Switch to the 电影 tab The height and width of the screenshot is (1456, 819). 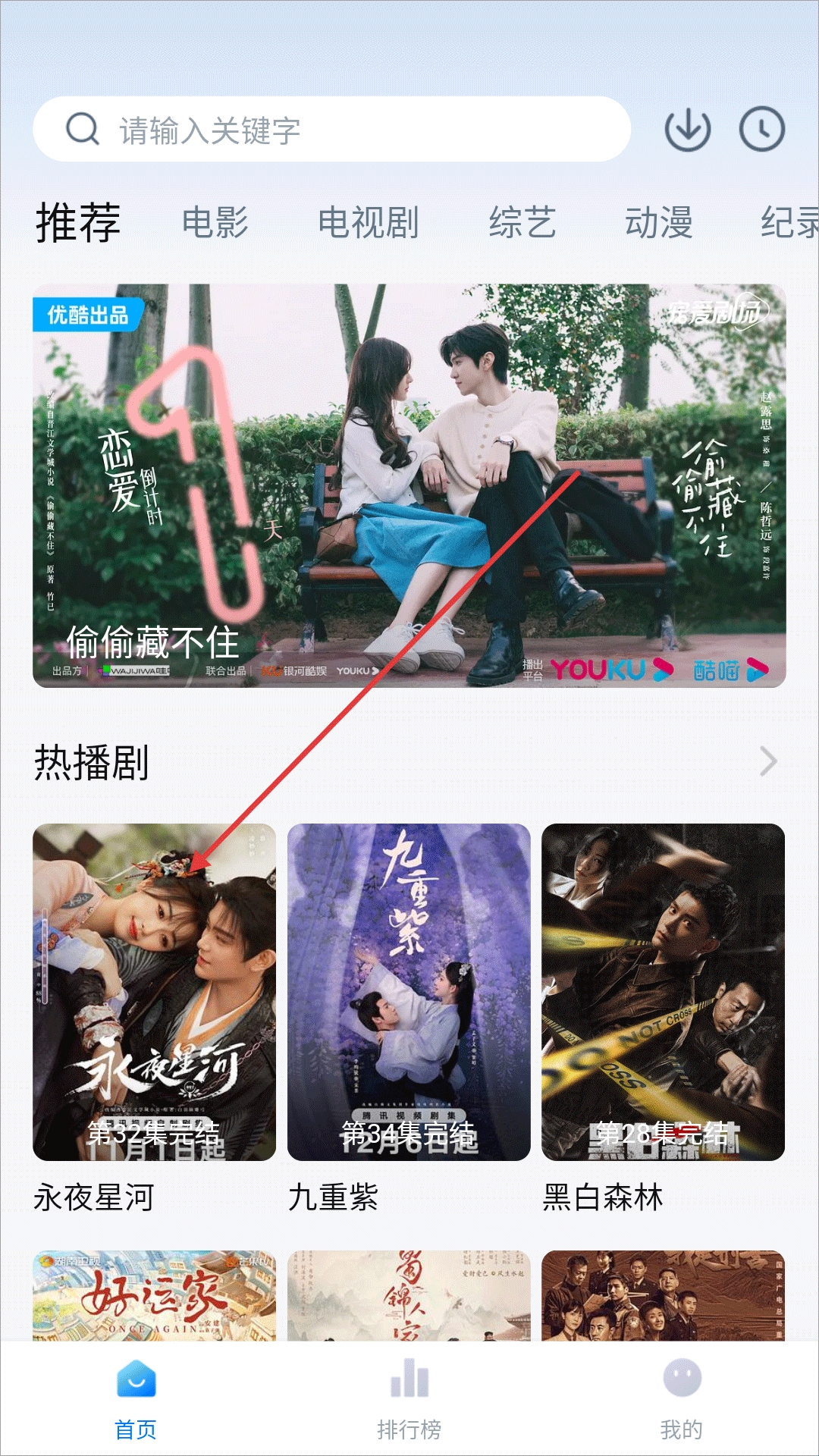tap(215, 223)
